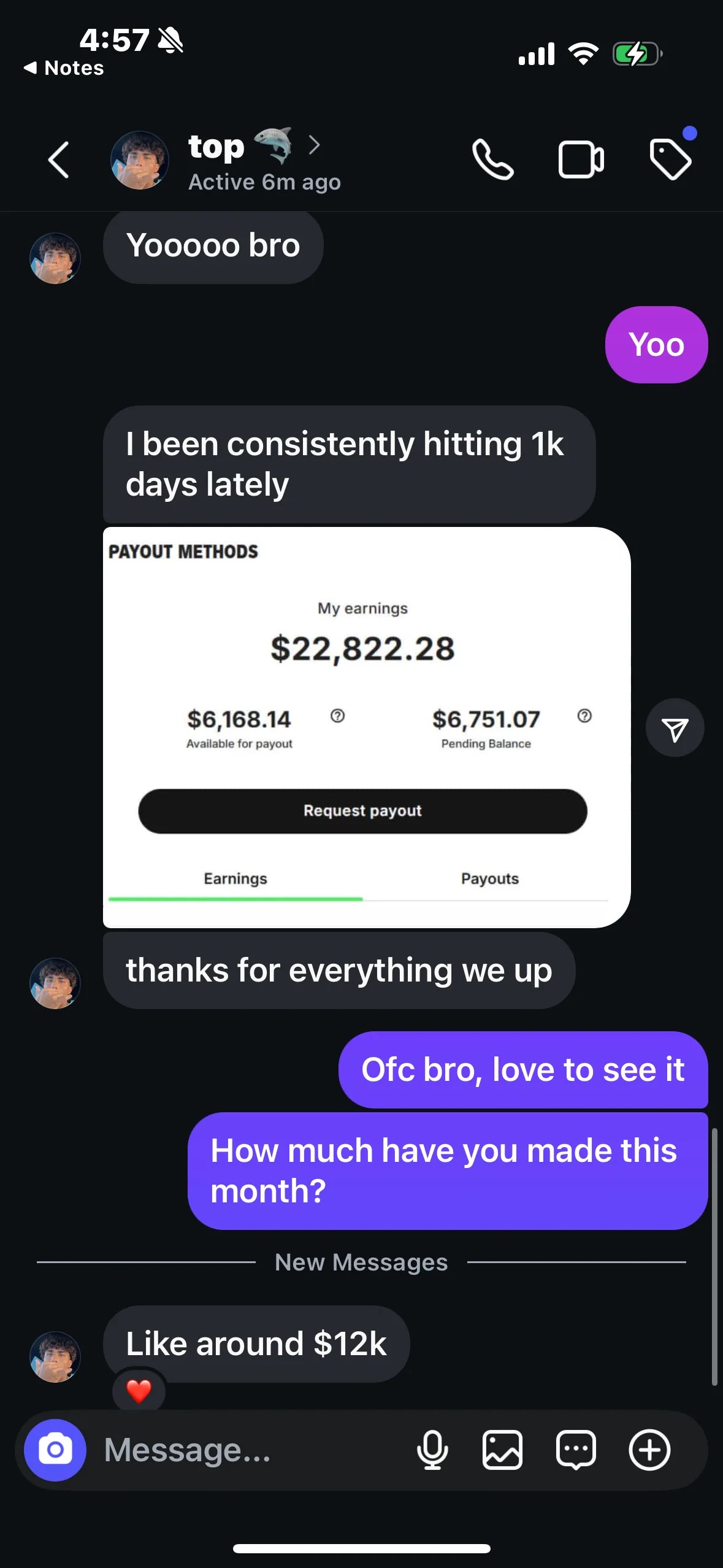Open the earnings screenshot image

[366, 727]
